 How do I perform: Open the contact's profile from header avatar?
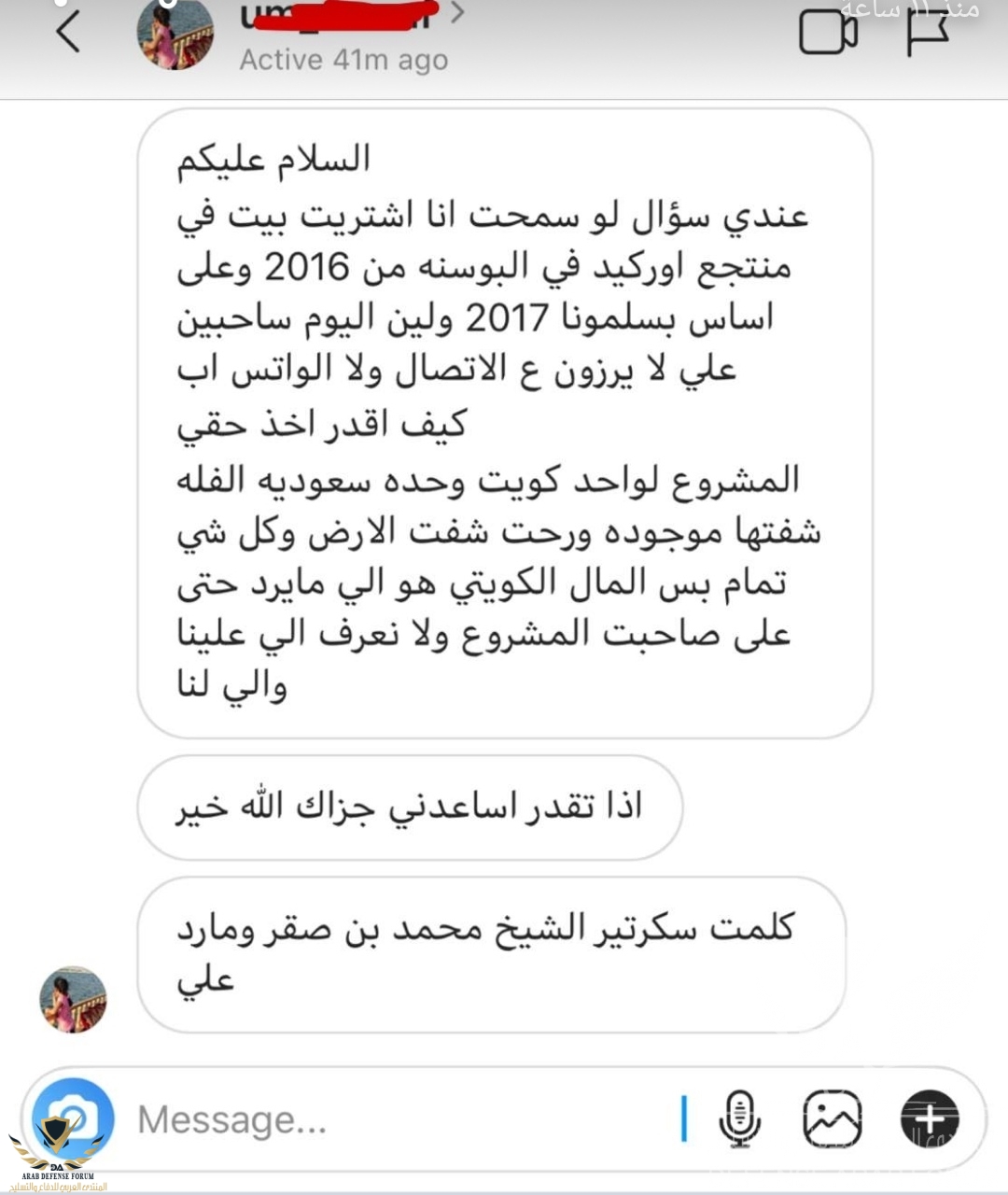point(175,35)
